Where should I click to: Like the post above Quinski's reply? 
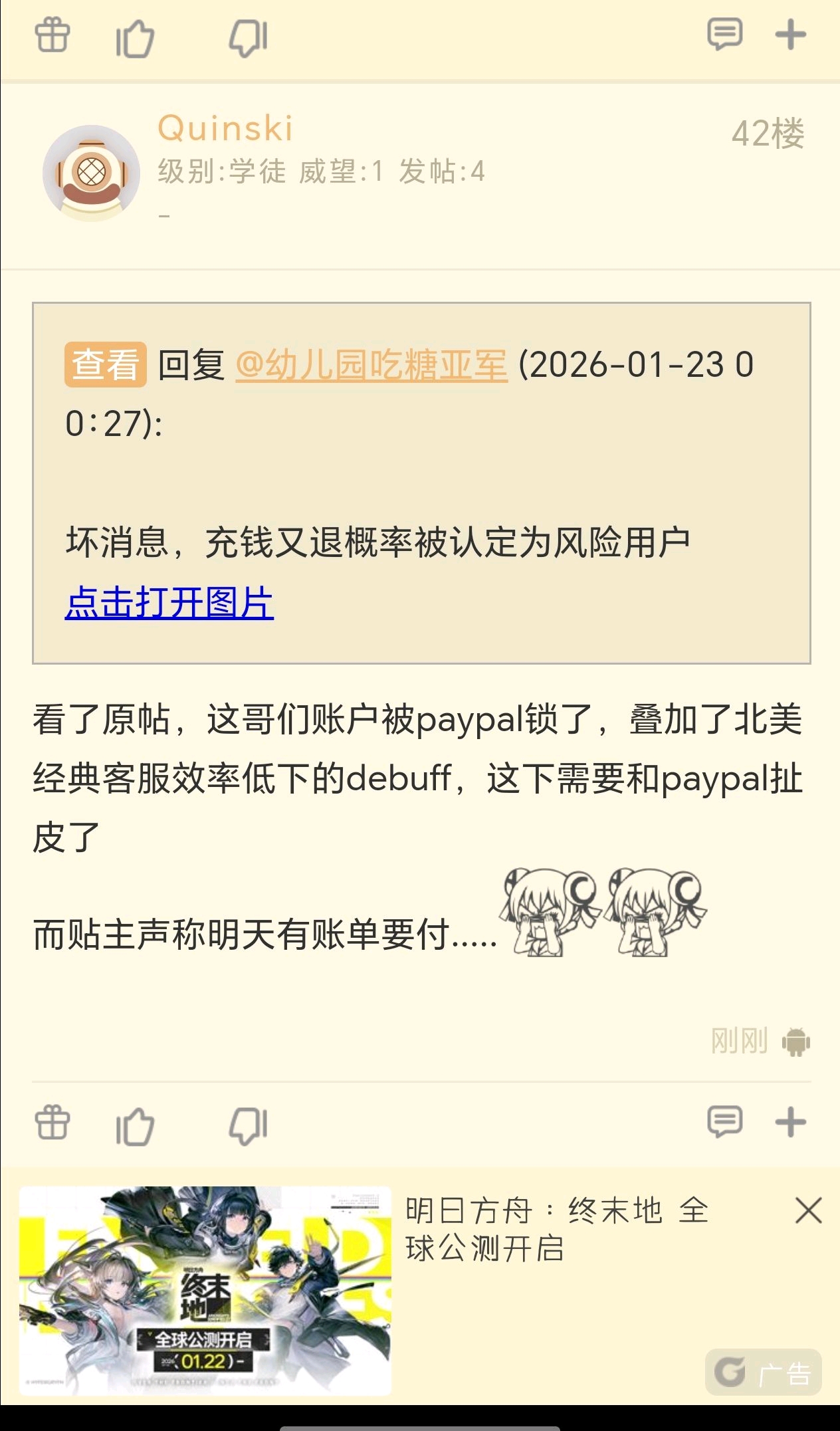click(135, 38)
